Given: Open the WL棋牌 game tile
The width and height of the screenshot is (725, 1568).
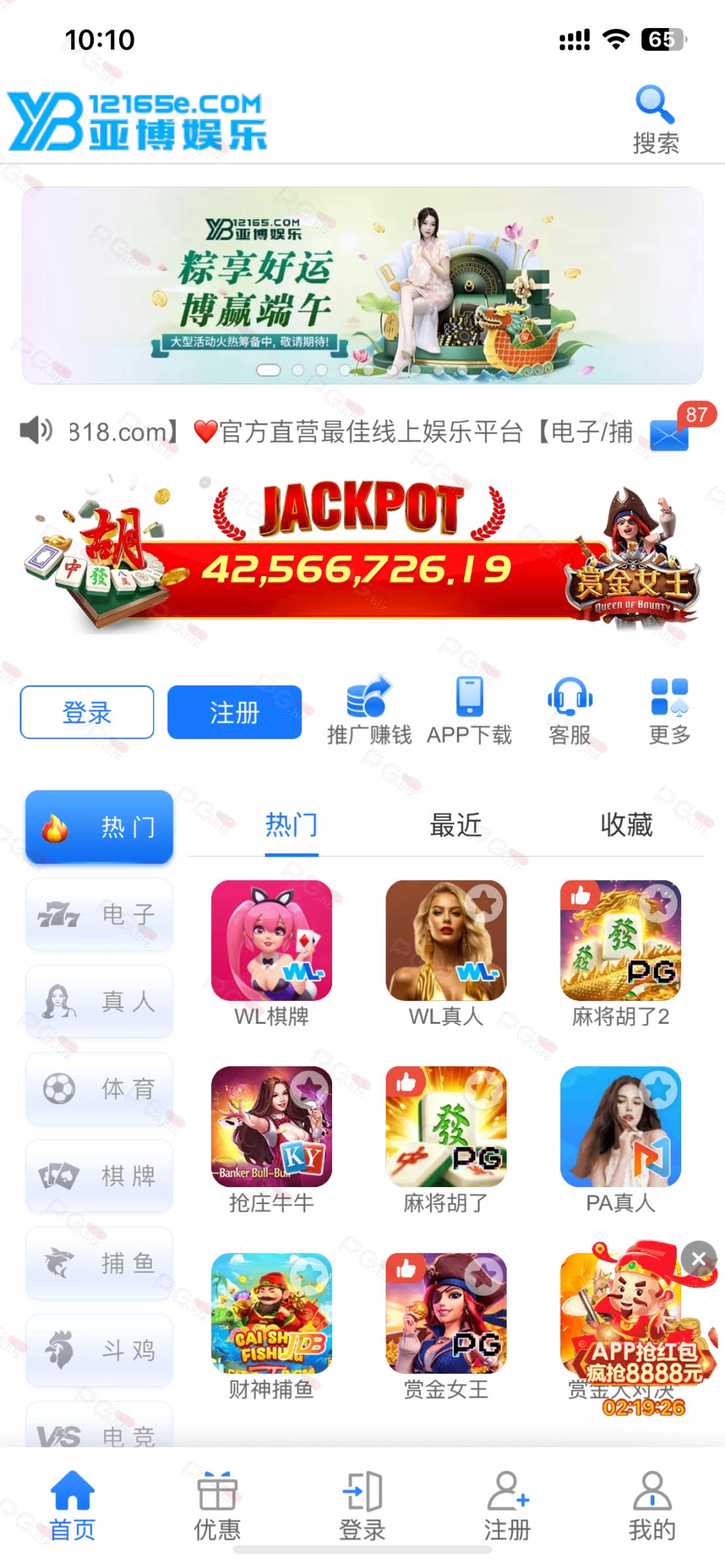Looking at the screenshot, I should (271, 941).
